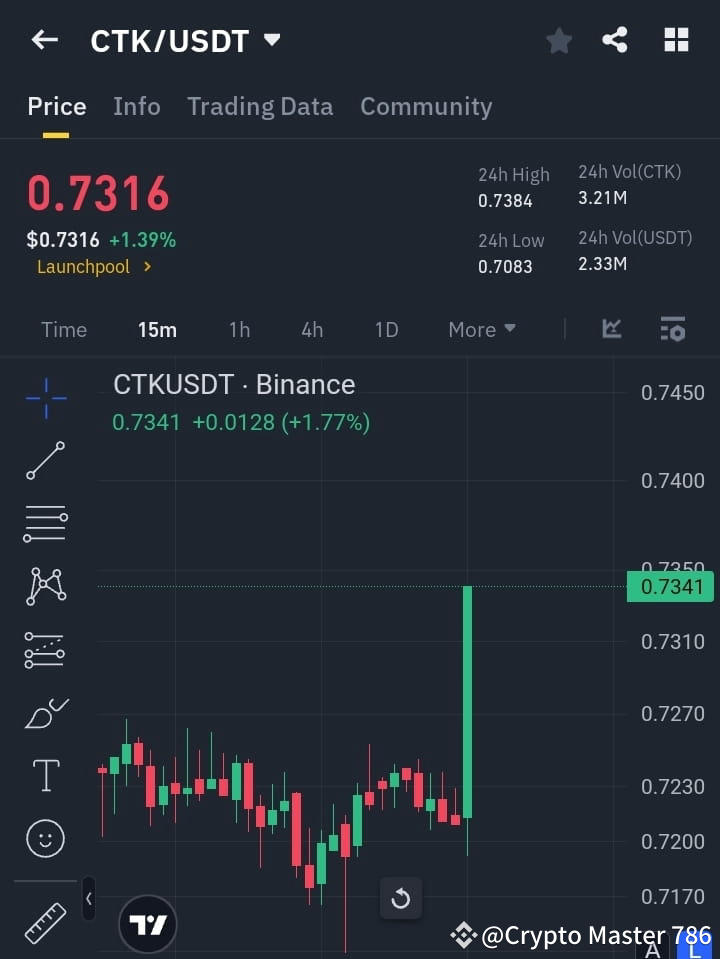Screen dimensions: 720x959
Task: Select the crosshair cursor tool
Action: coord(45,398)
